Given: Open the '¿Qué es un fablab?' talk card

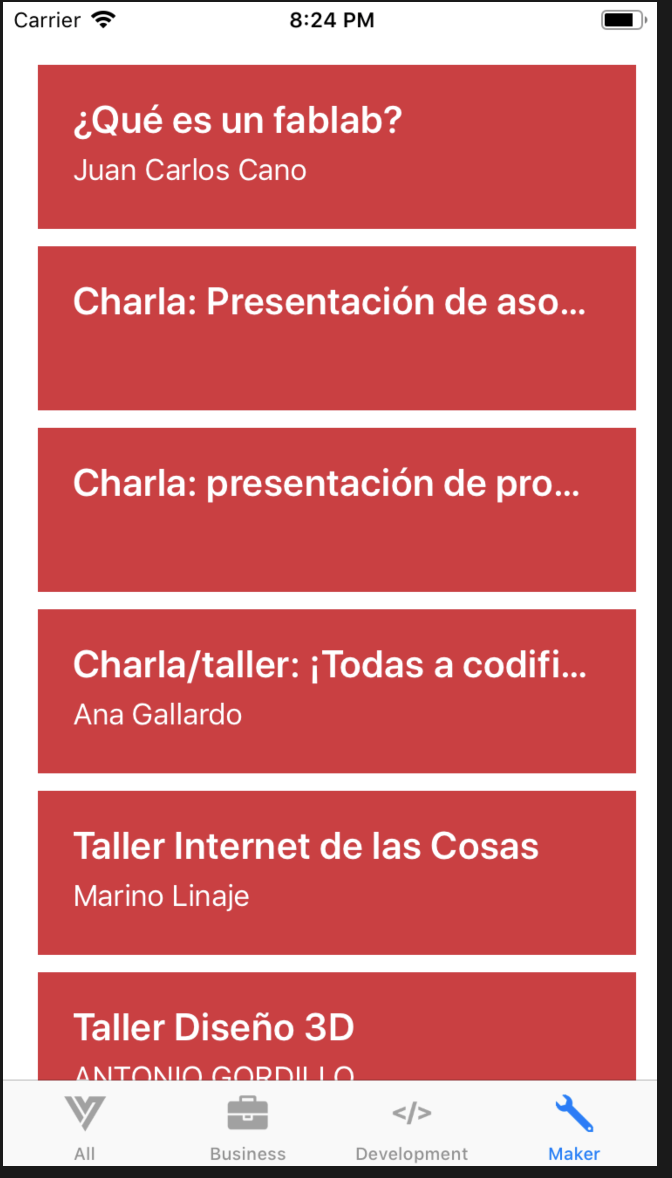Looking at the screenshot, I should click(337, 146).
